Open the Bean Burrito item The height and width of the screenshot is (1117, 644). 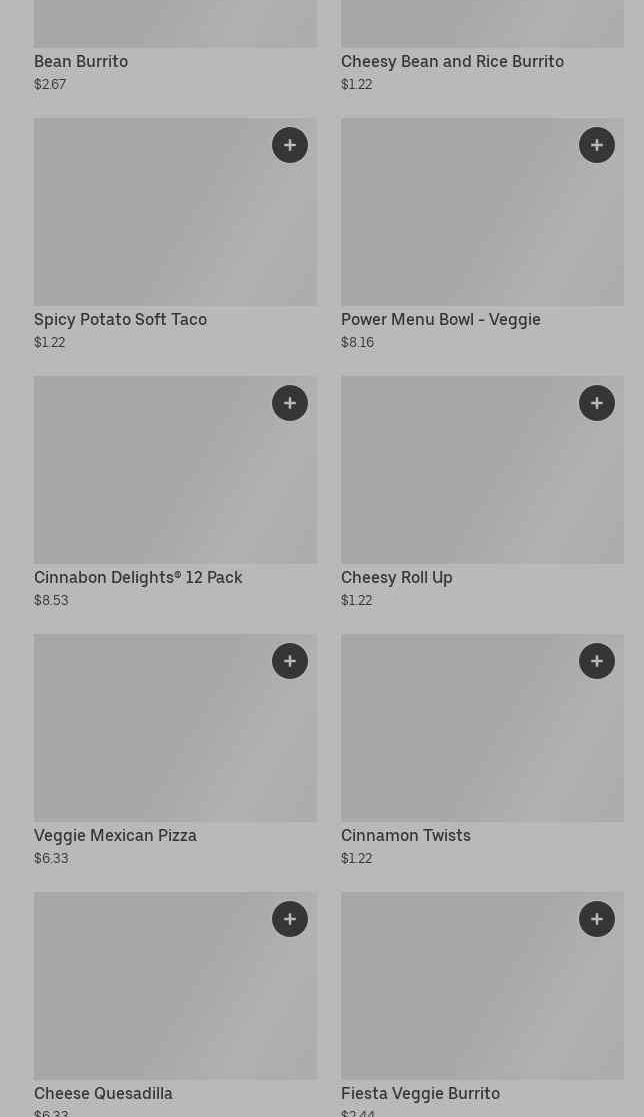[81, 61]
